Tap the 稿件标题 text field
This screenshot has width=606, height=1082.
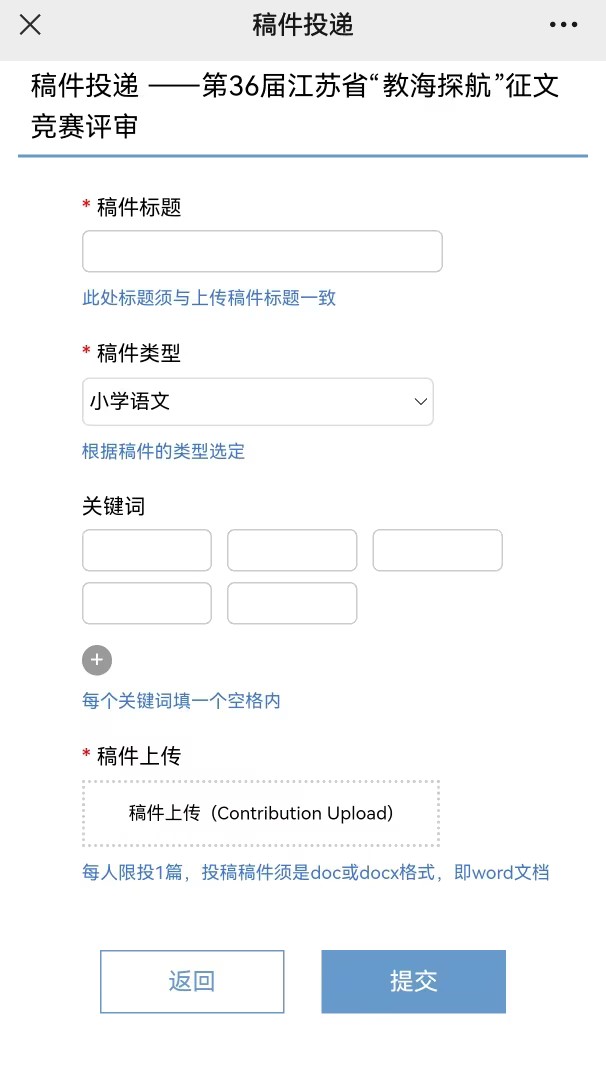(x=262, y=251)
